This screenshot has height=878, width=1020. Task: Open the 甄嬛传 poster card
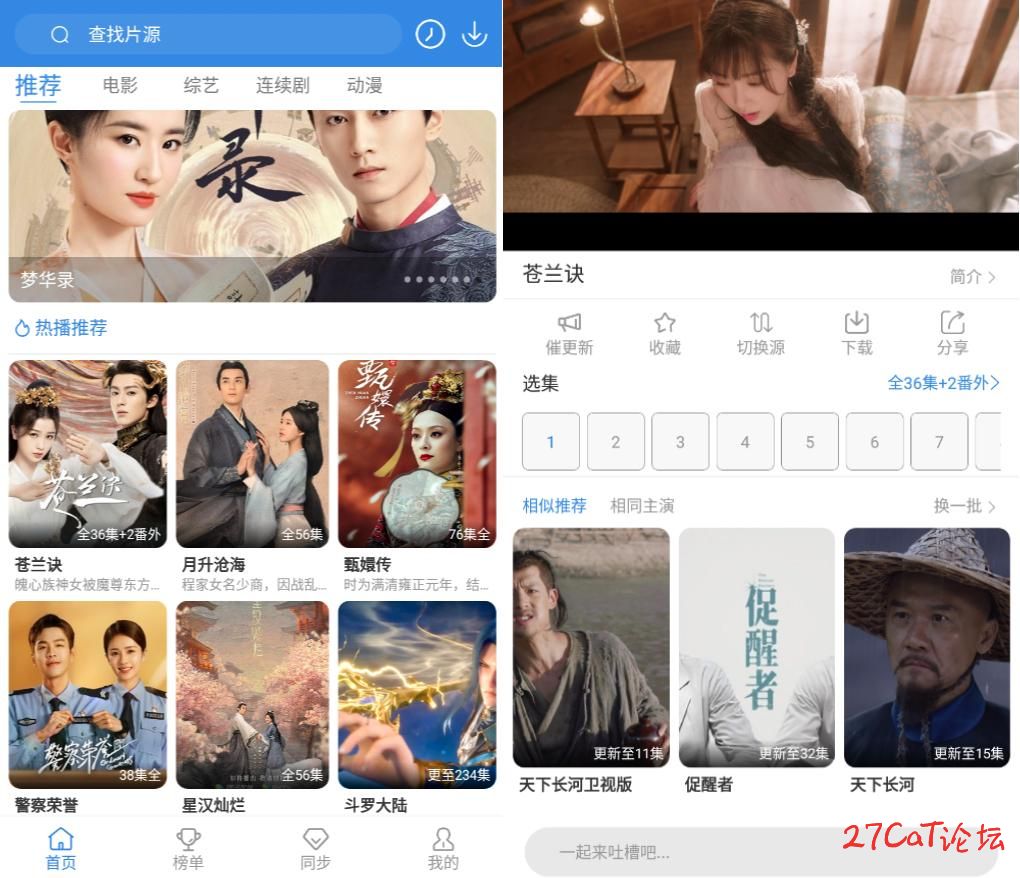(x=417, y=453)
